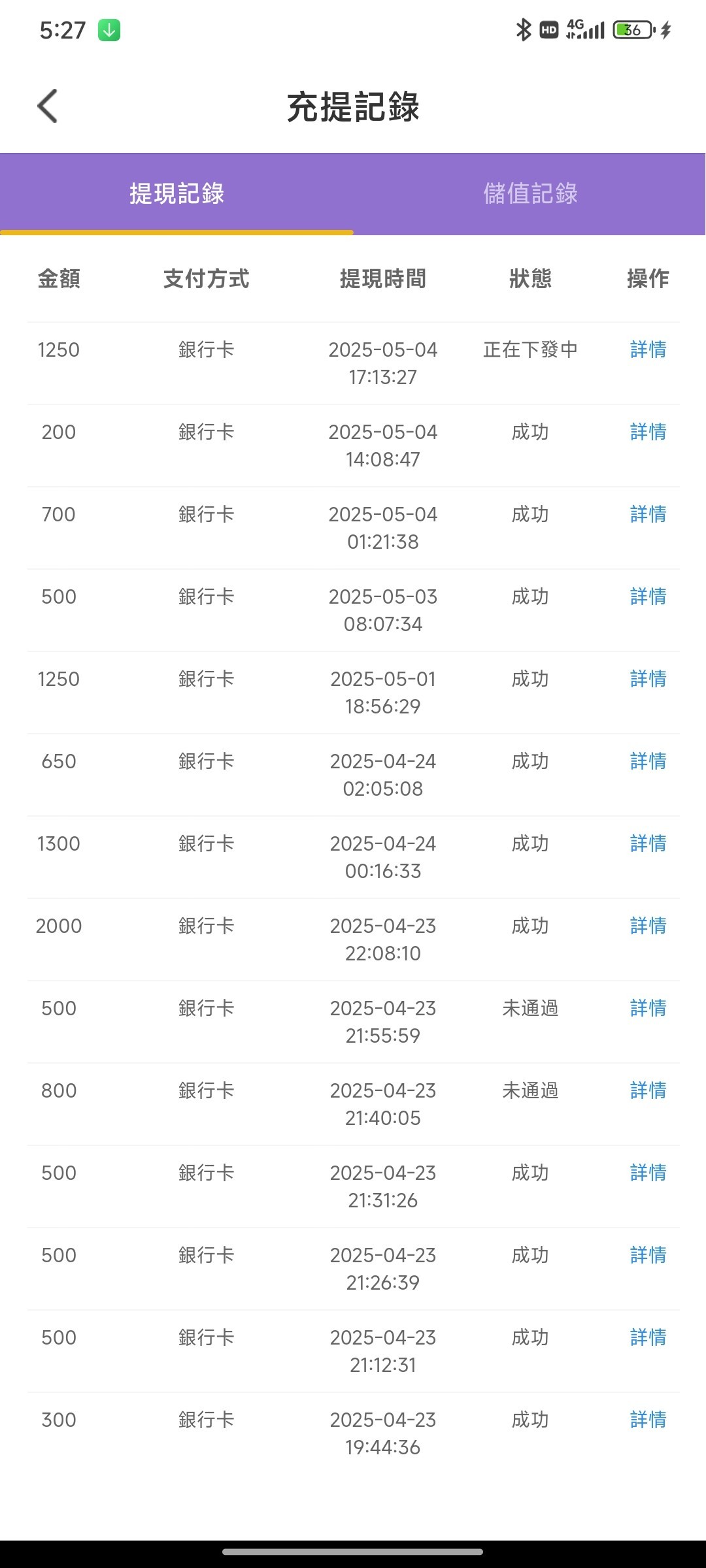Open 詳情 for the 21:12:31 withdrawal
This screenshot has width=706, height=1568.
648,1337
